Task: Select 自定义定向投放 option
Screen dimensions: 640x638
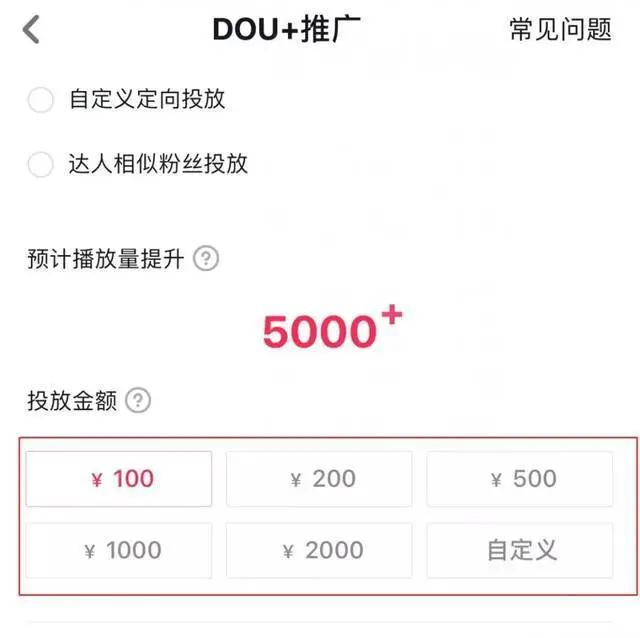Action: pyautogui.click(x=41, y=101)
